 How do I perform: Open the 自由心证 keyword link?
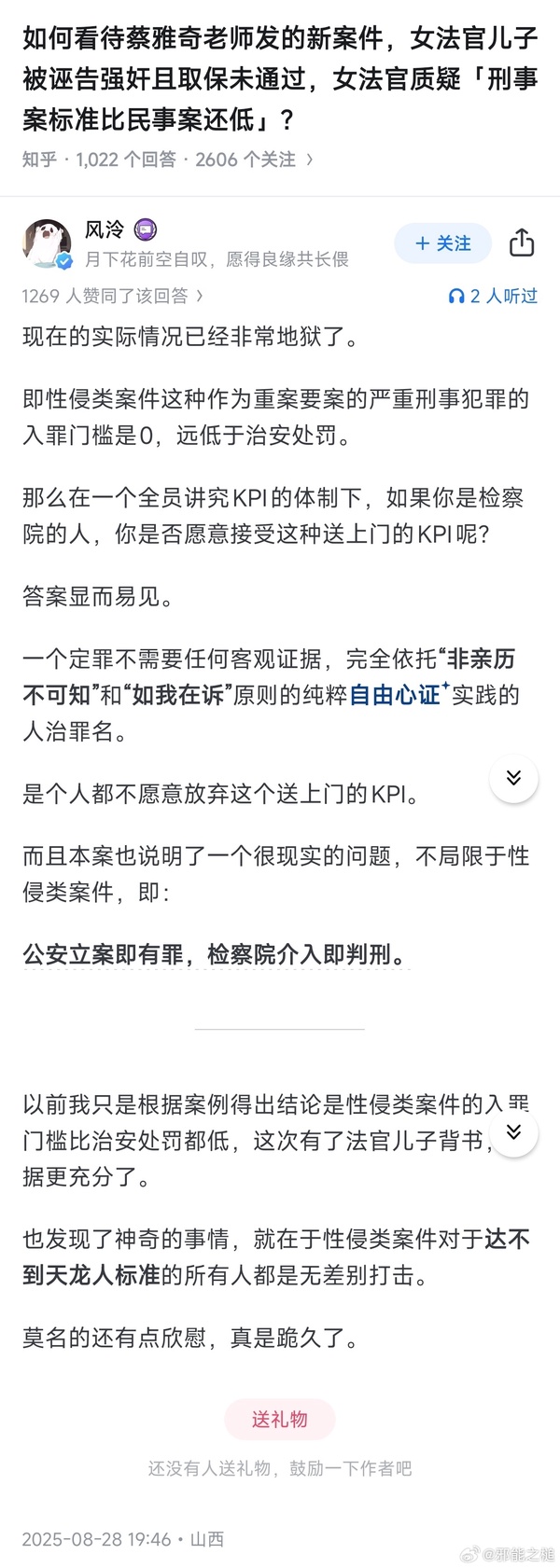[x=395, y=695]
